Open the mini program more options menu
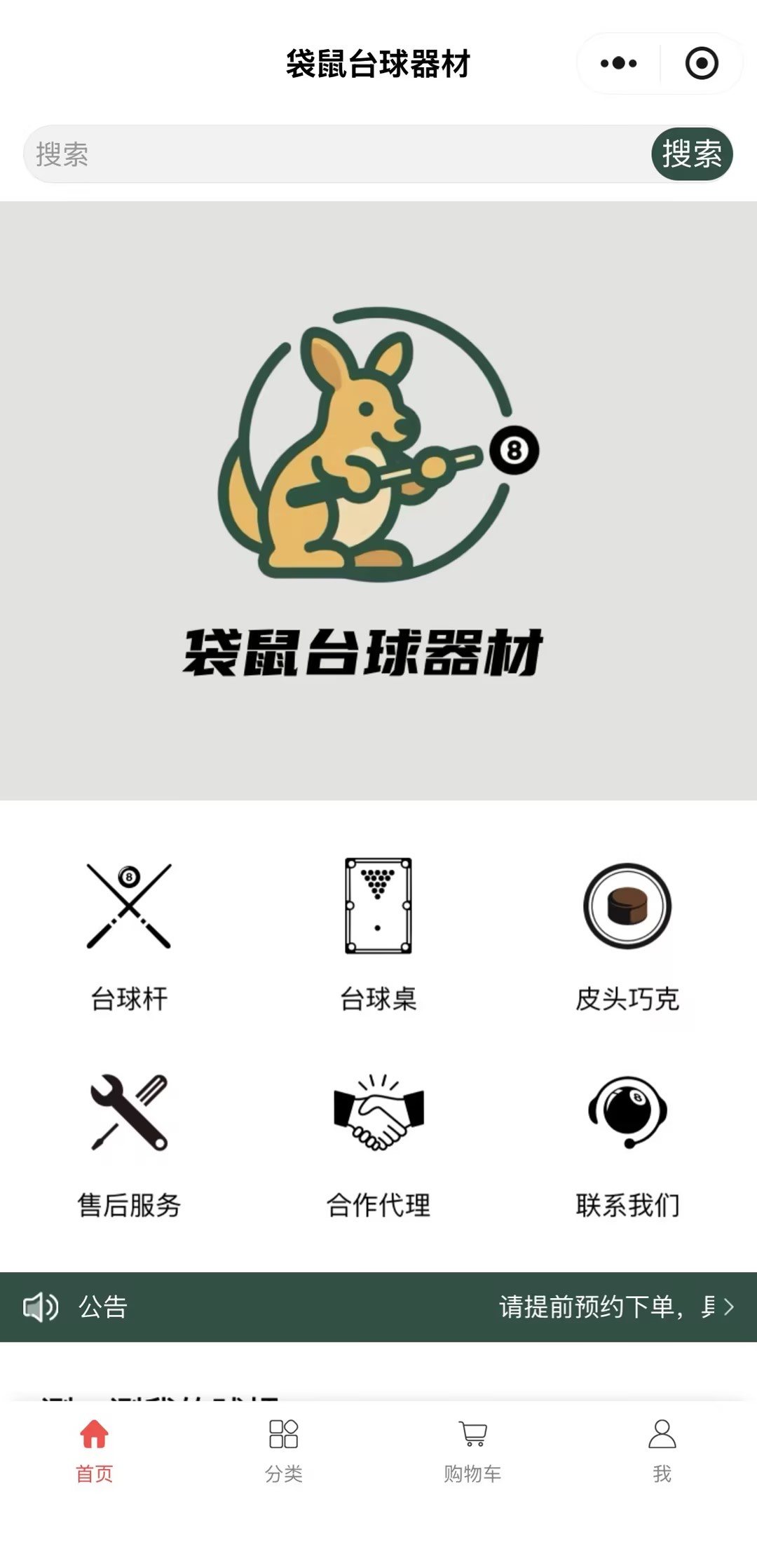This screenshot has width=757, height=1568. [618, 63]
